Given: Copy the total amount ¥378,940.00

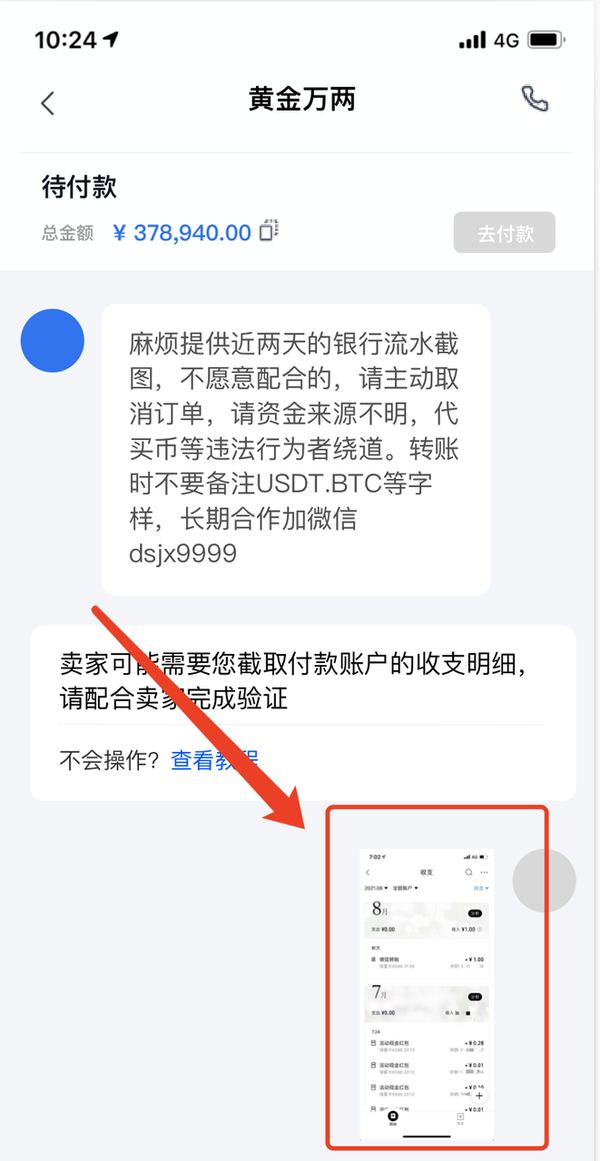Looking at the screenshot, I should [268, 232].
